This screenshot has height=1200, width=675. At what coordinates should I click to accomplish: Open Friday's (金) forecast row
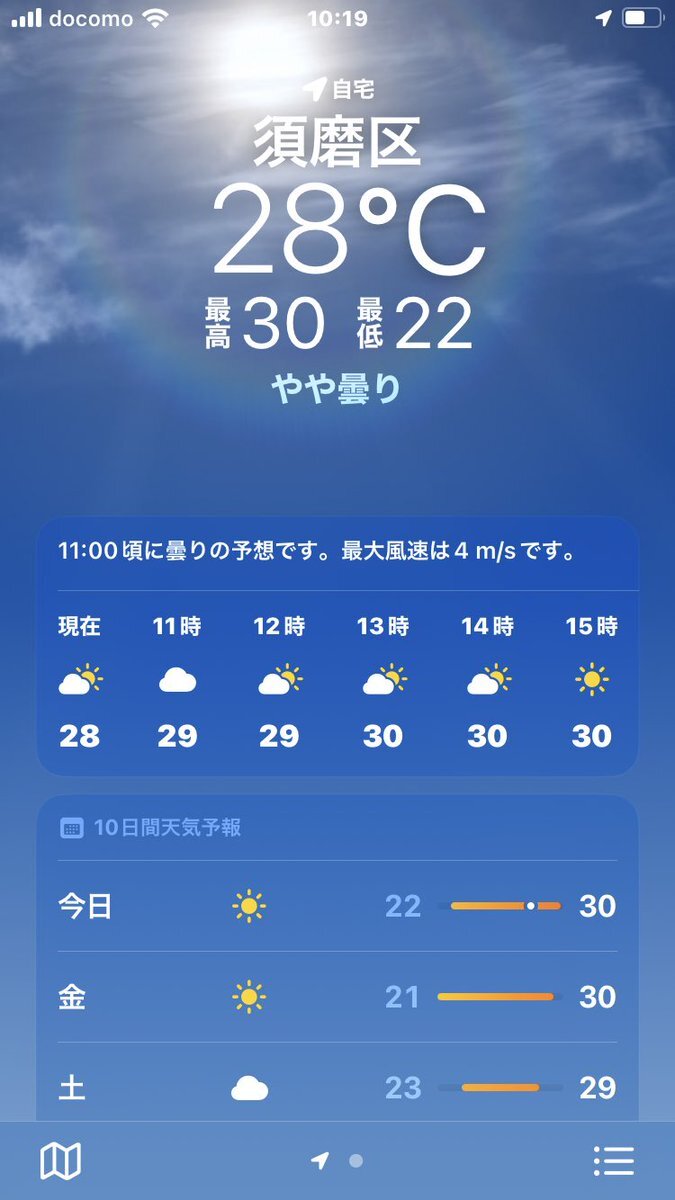coord(338,997)
